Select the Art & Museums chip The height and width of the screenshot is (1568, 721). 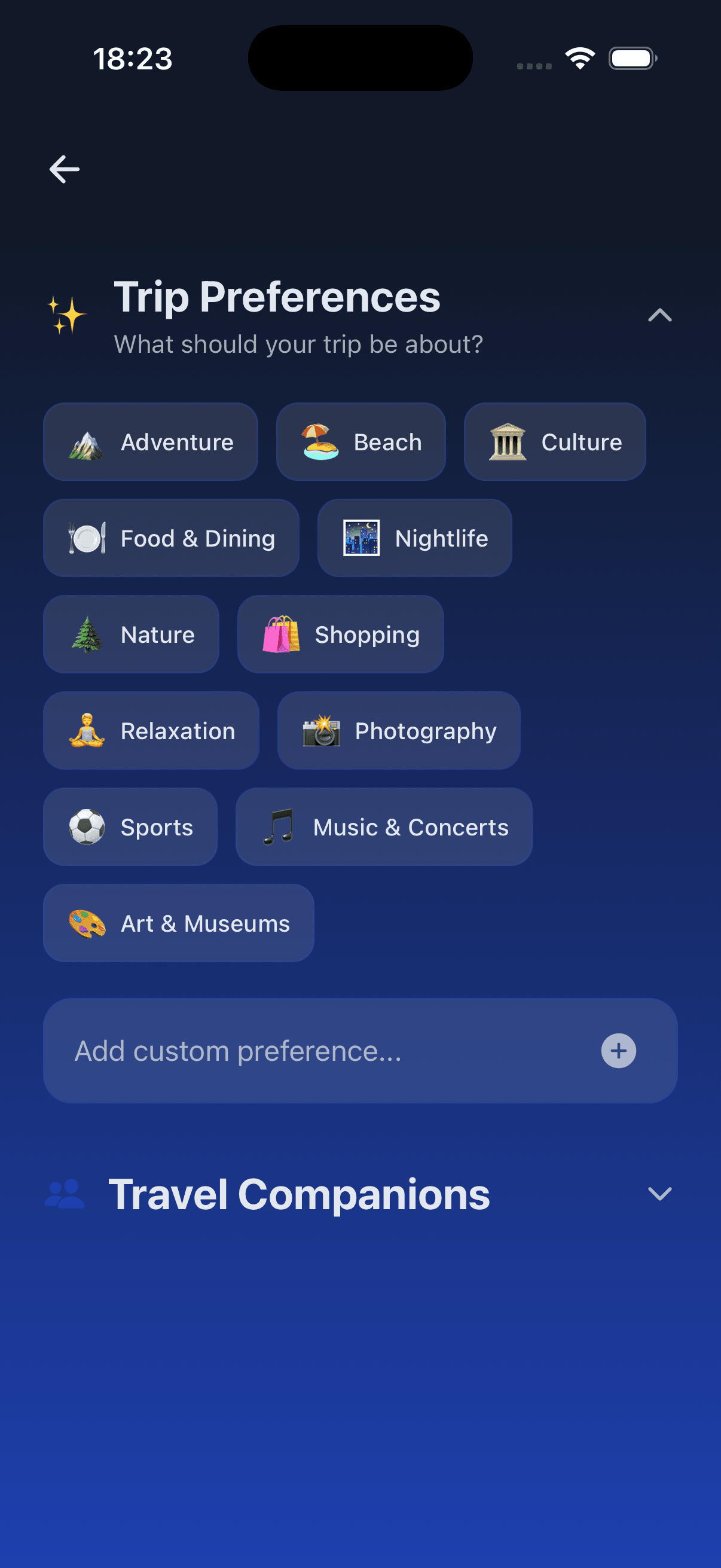coord(179,923)
